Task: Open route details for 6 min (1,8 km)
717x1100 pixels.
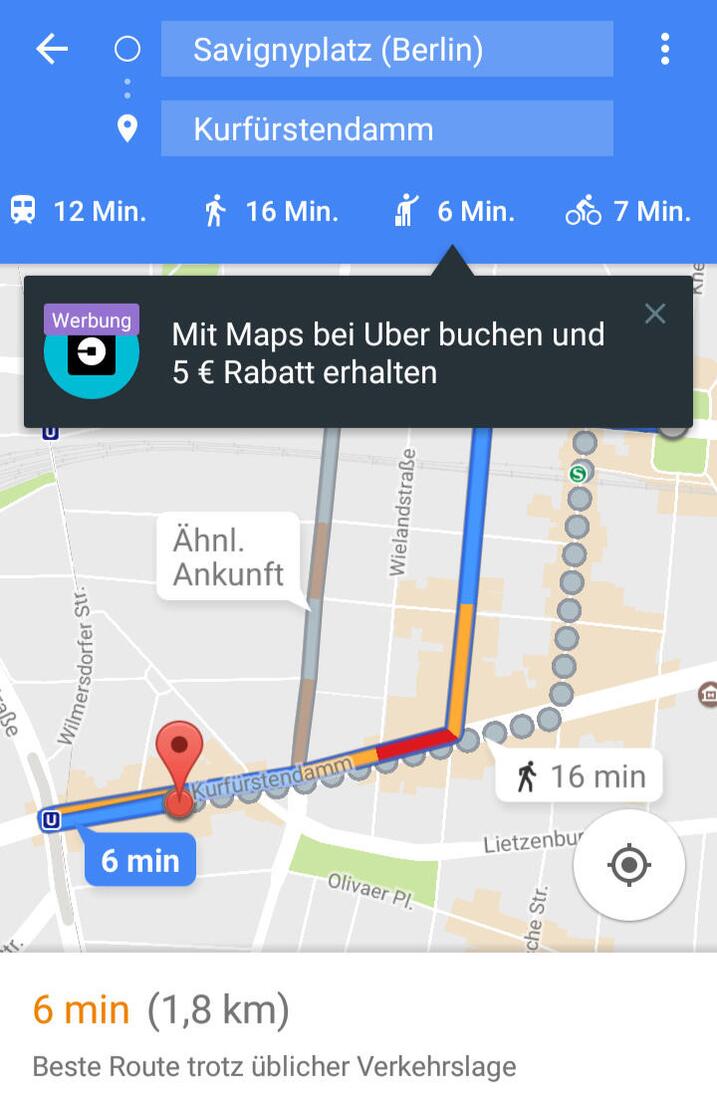Action: (160, 1011)
